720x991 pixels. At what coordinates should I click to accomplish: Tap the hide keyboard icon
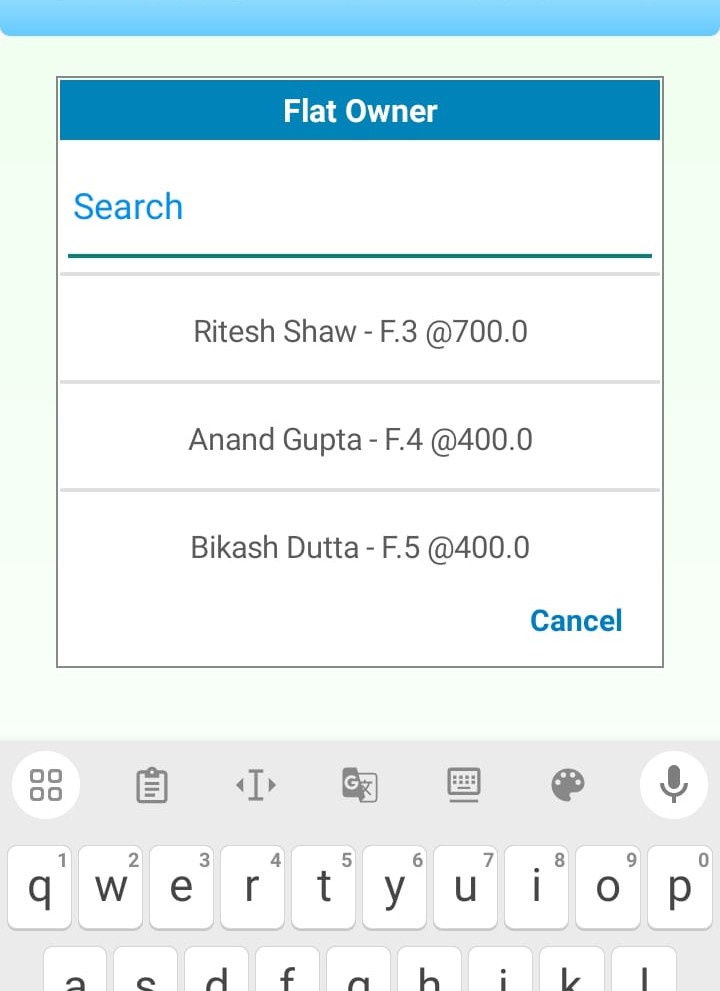coord(464,785)
